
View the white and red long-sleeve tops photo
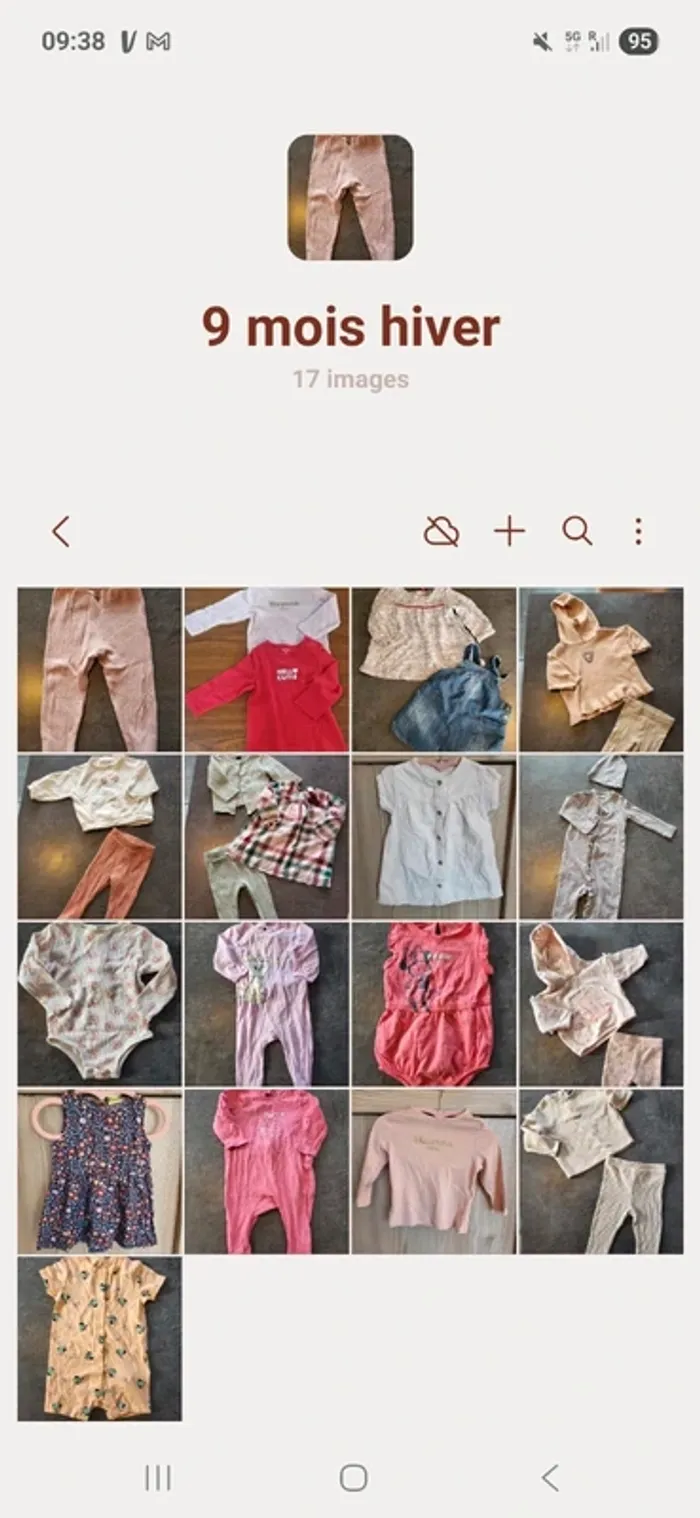tap(266, 669)
